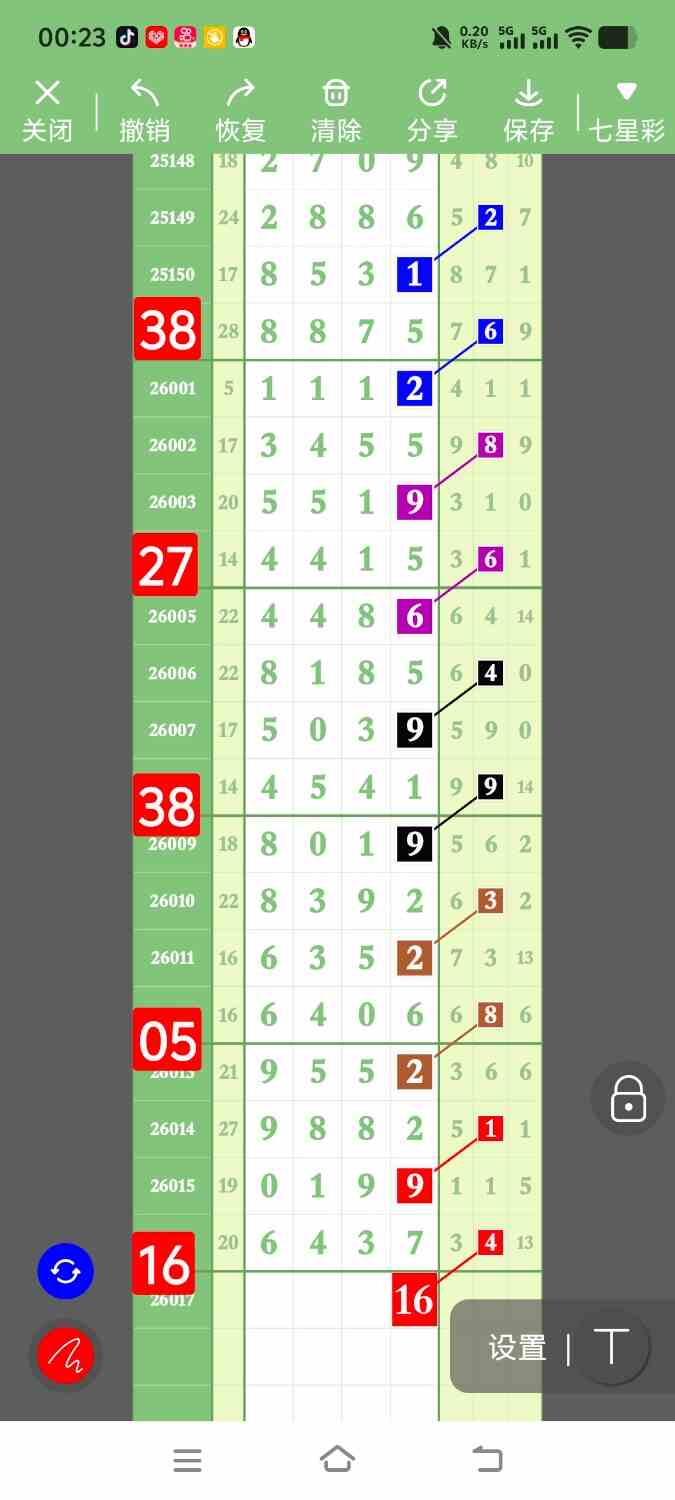Tap the blue refresh circle button
The width and height of the screenshot is (675, 1500).
click(66, 1271)
